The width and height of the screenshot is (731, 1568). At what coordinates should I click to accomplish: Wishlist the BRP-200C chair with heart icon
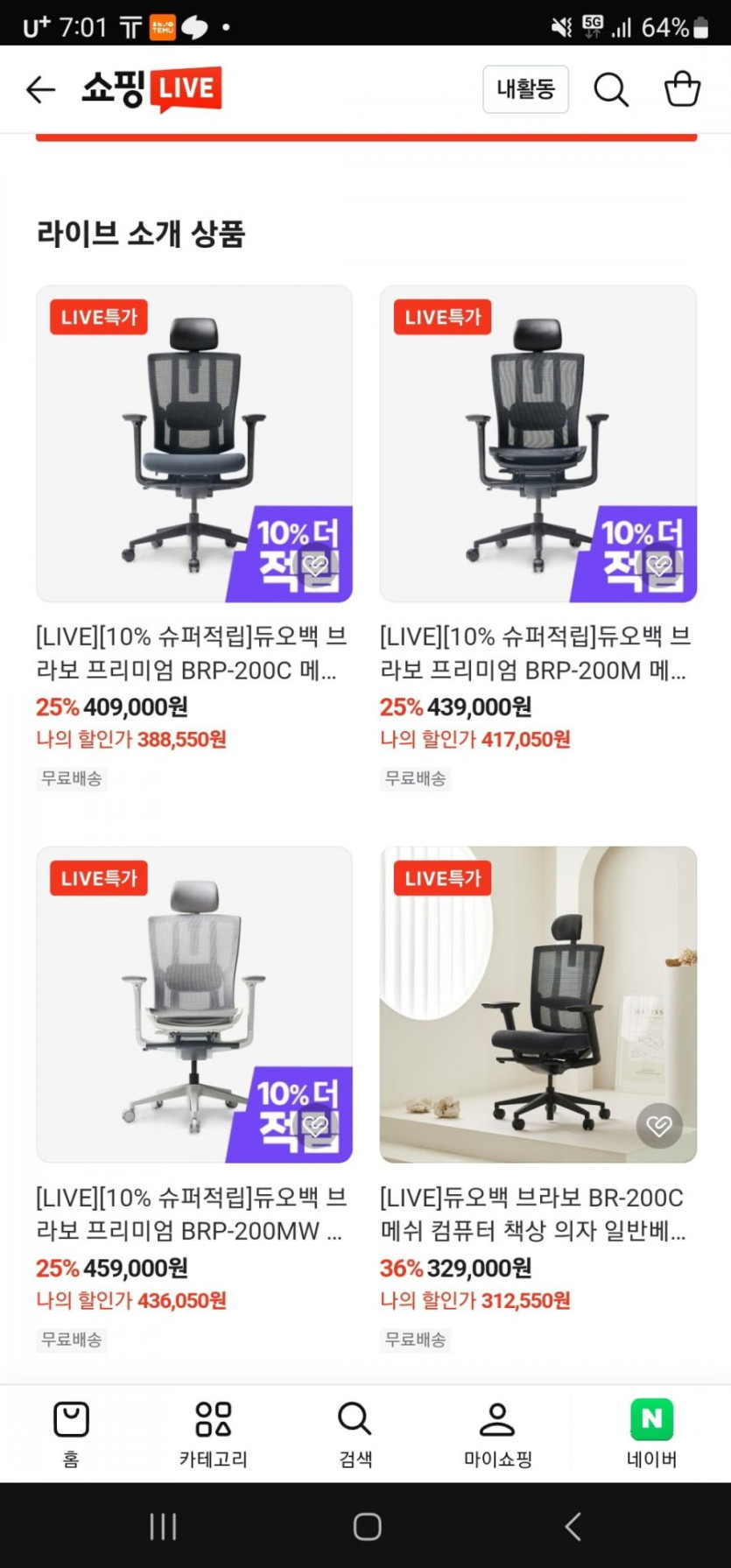click(315, 565)
